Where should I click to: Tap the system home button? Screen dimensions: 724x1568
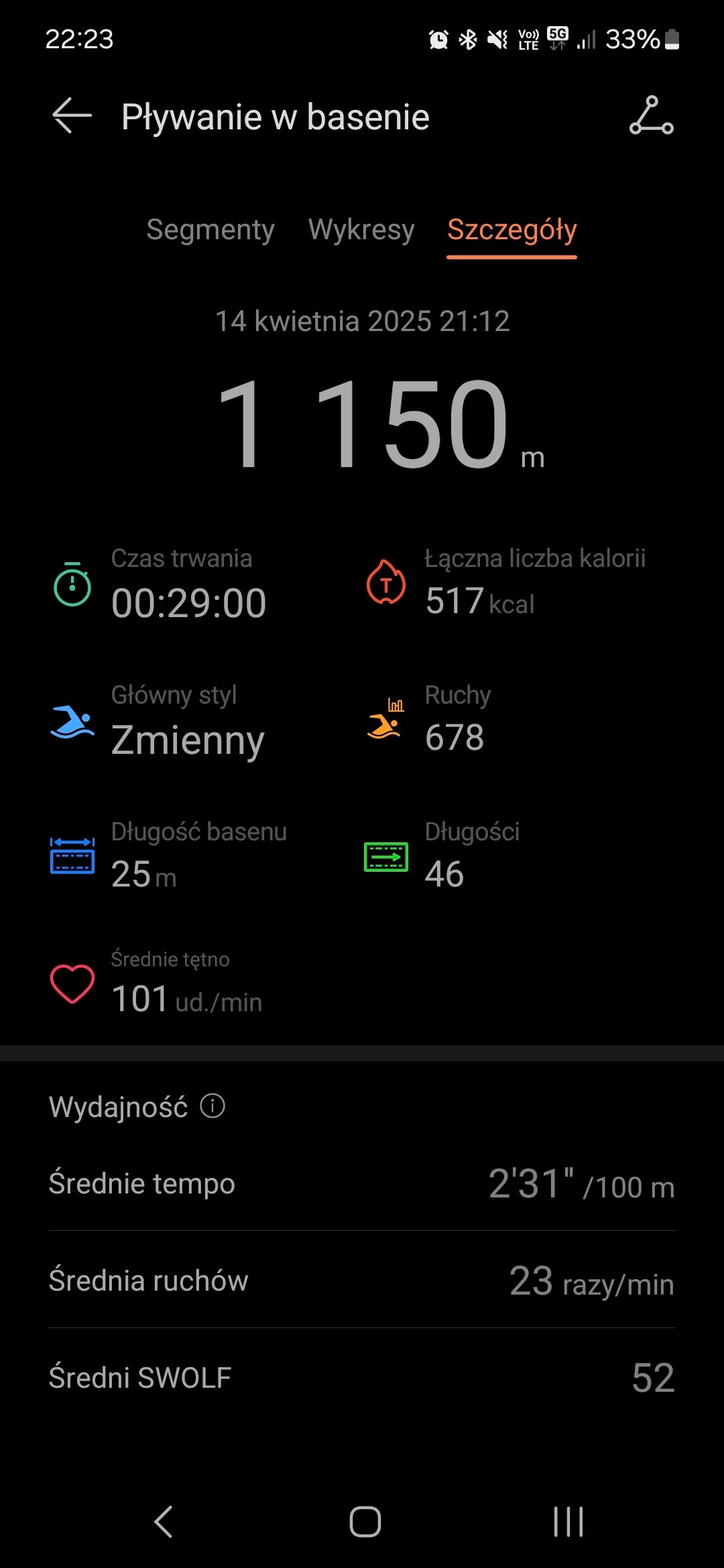[x=365, y=1521]
